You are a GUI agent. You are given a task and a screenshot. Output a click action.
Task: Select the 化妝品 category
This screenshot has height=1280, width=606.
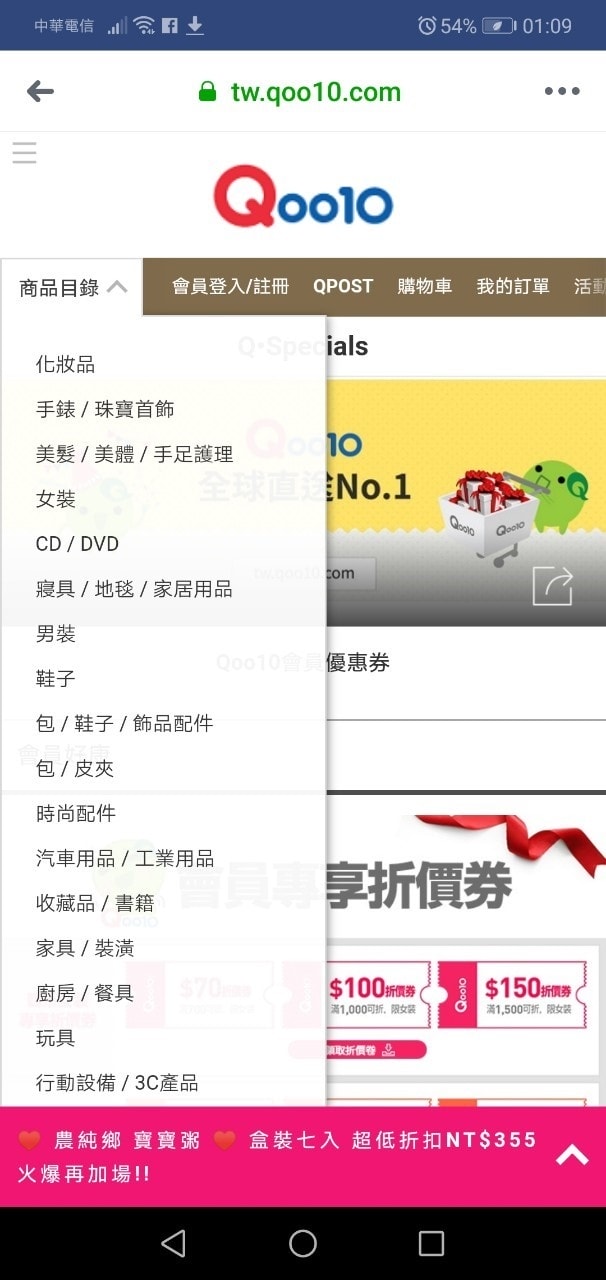[66, 364]
